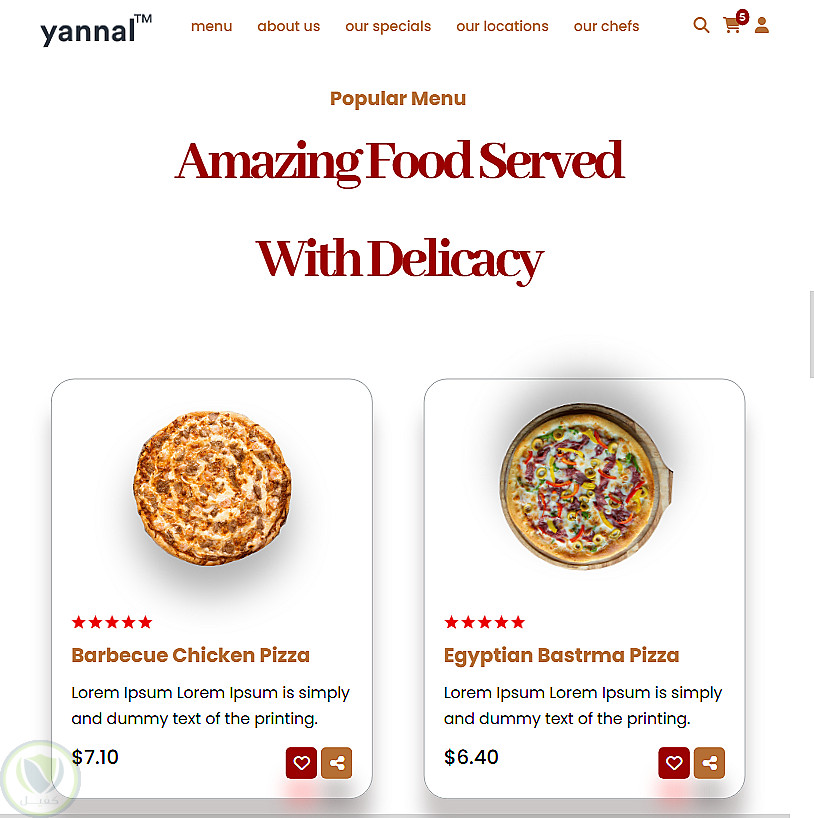
Task: Share the Egyptian Bastrma Pizza
Action: click(710, 763)
